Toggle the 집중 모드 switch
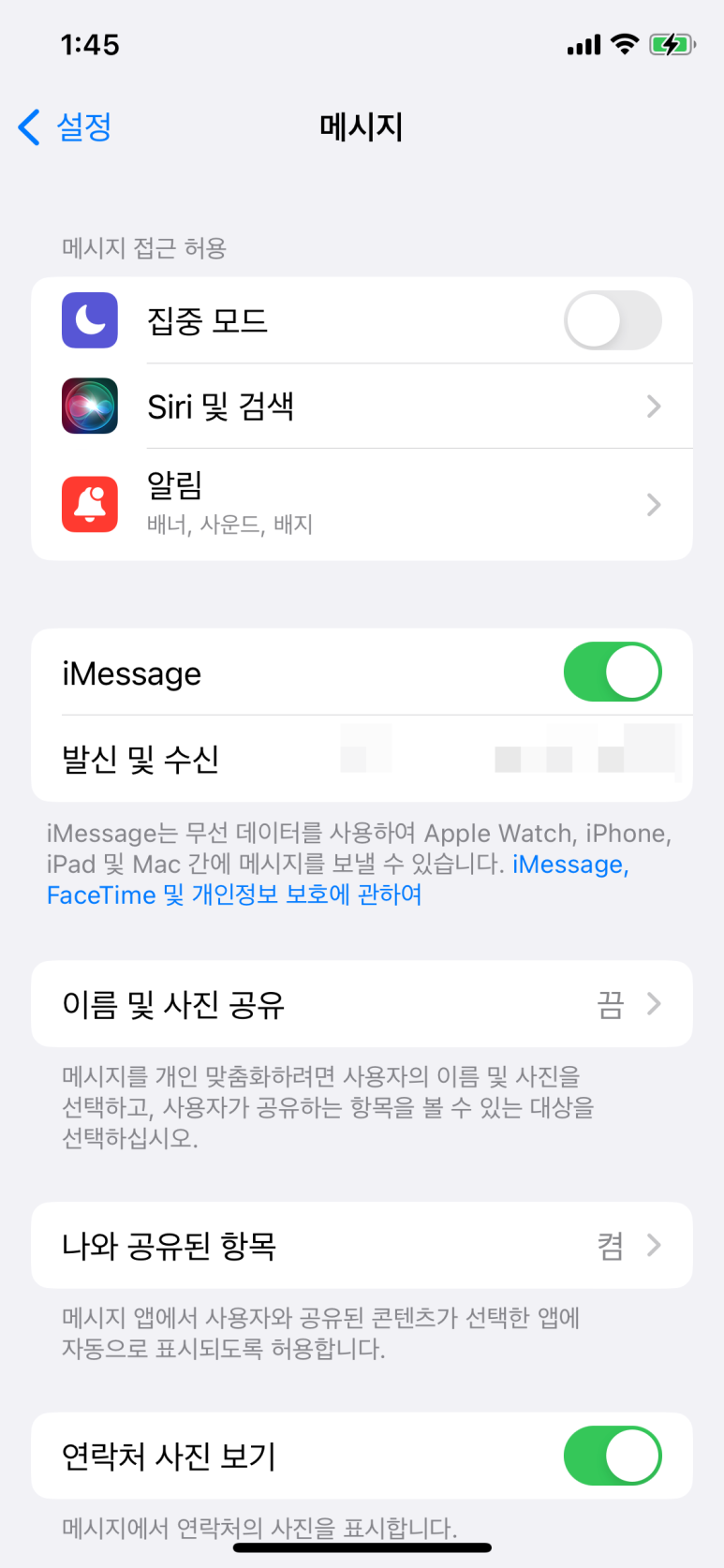This screenshot has width=724, height=1568. pyautogui.click(x=613, y=320)
